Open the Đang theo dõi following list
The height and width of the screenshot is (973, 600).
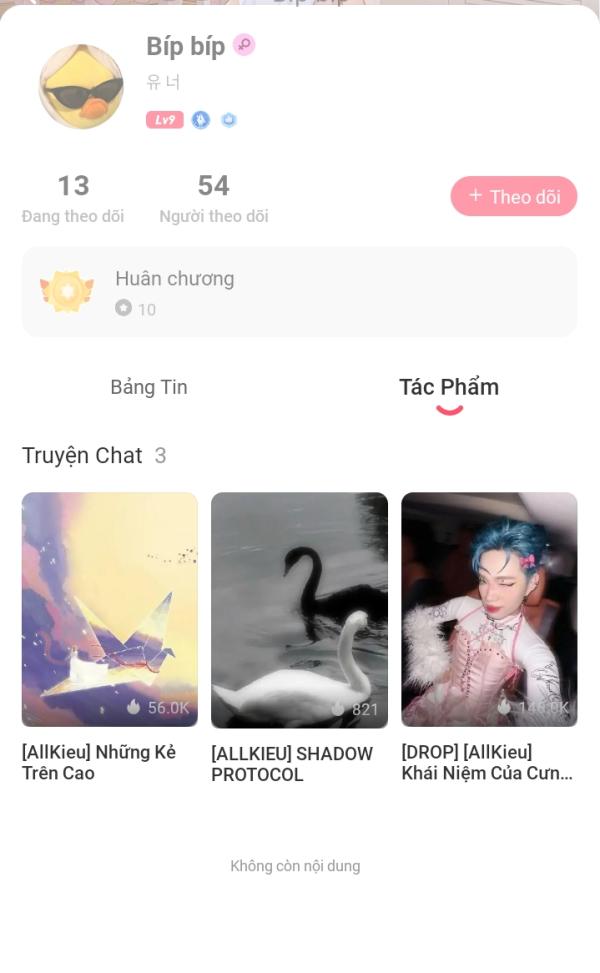[73, 198]
